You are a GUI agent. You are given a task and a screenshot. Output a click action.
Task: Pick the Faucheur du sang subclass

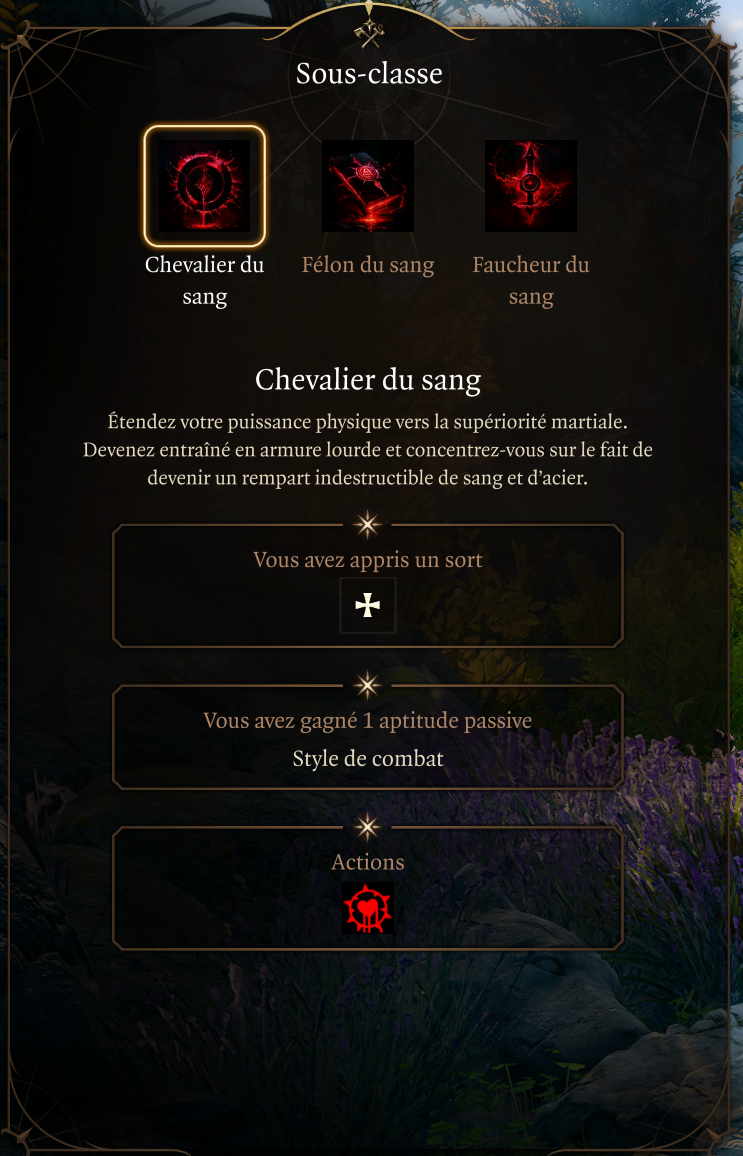(531, 186)
